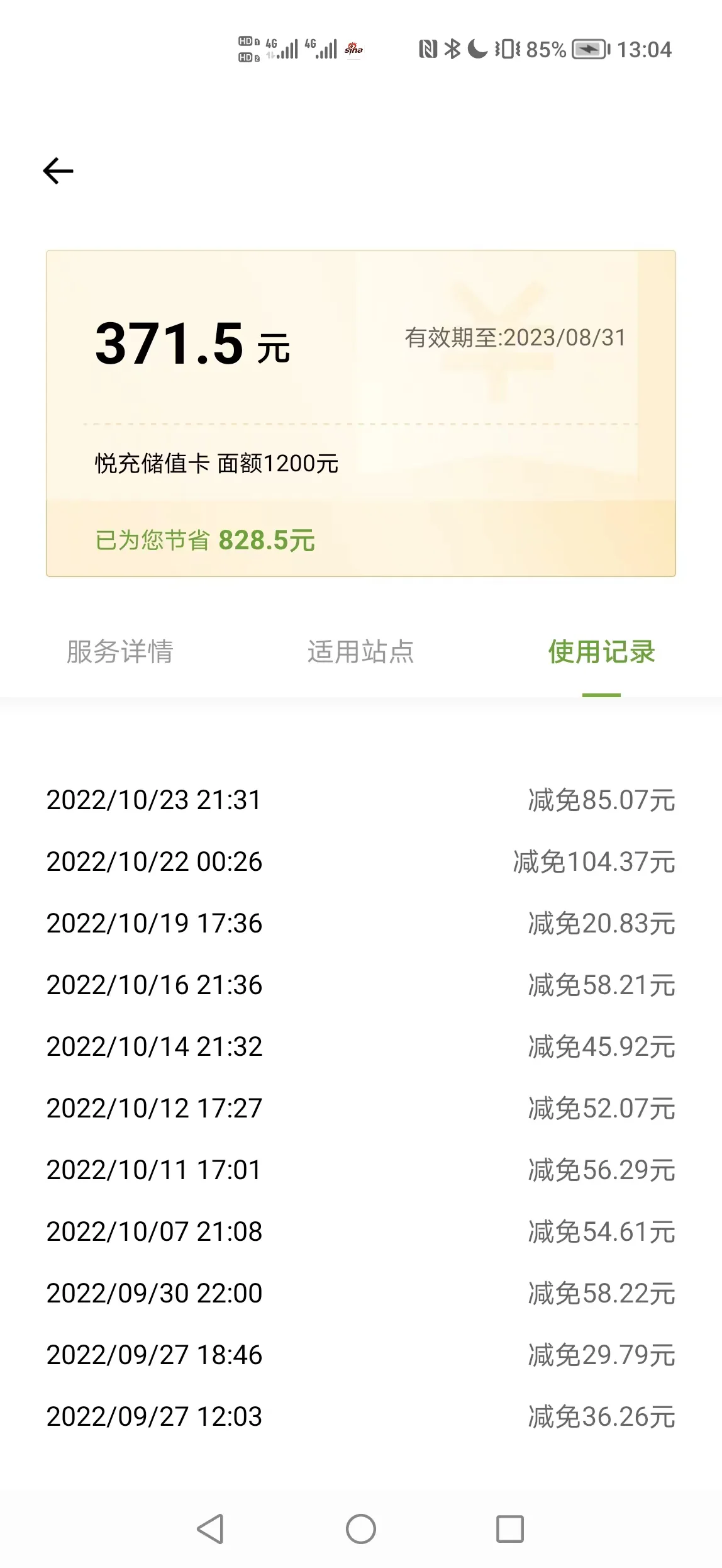Select the 使用记录 tab
722x1568 pixels.
602,651
